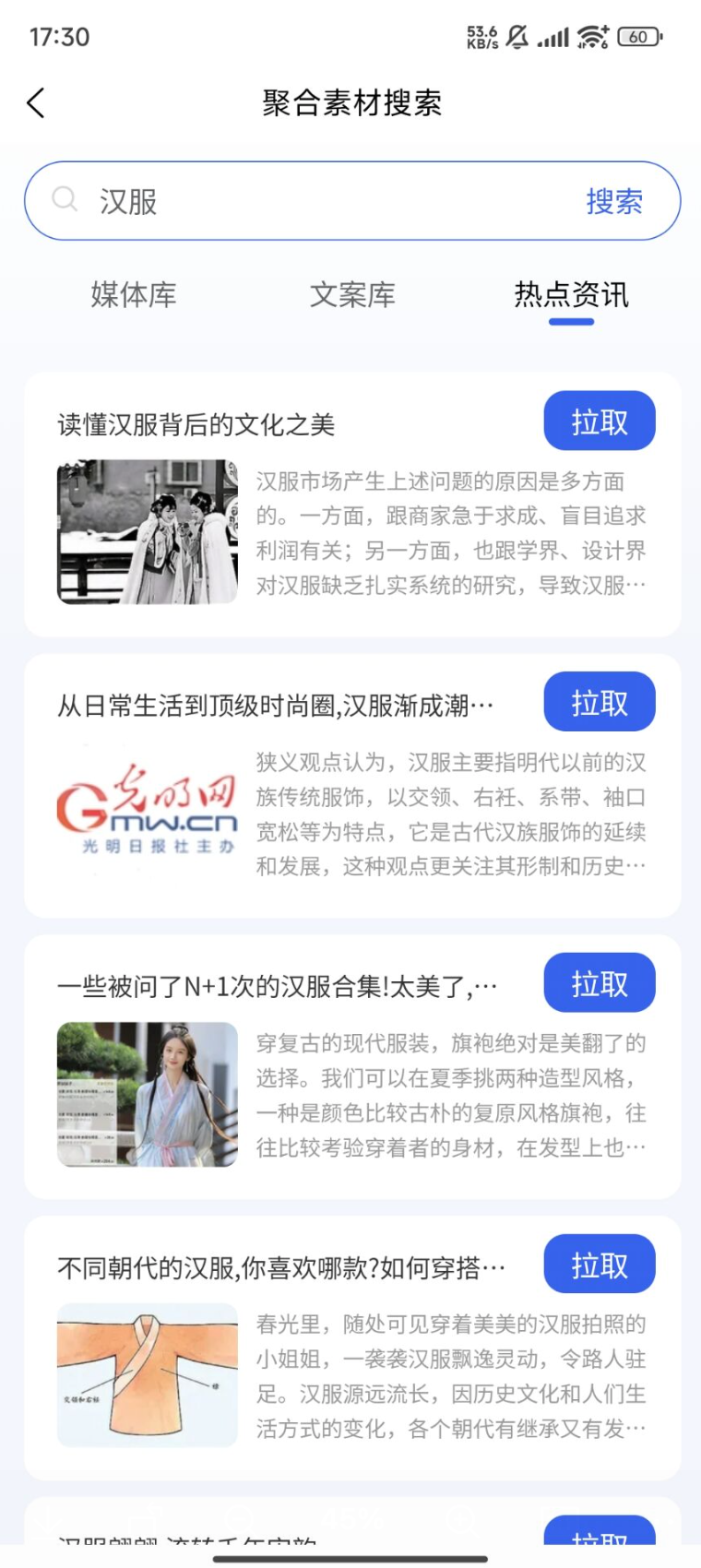
Task: Tap the 搜索 button
Action: point(614,201)
